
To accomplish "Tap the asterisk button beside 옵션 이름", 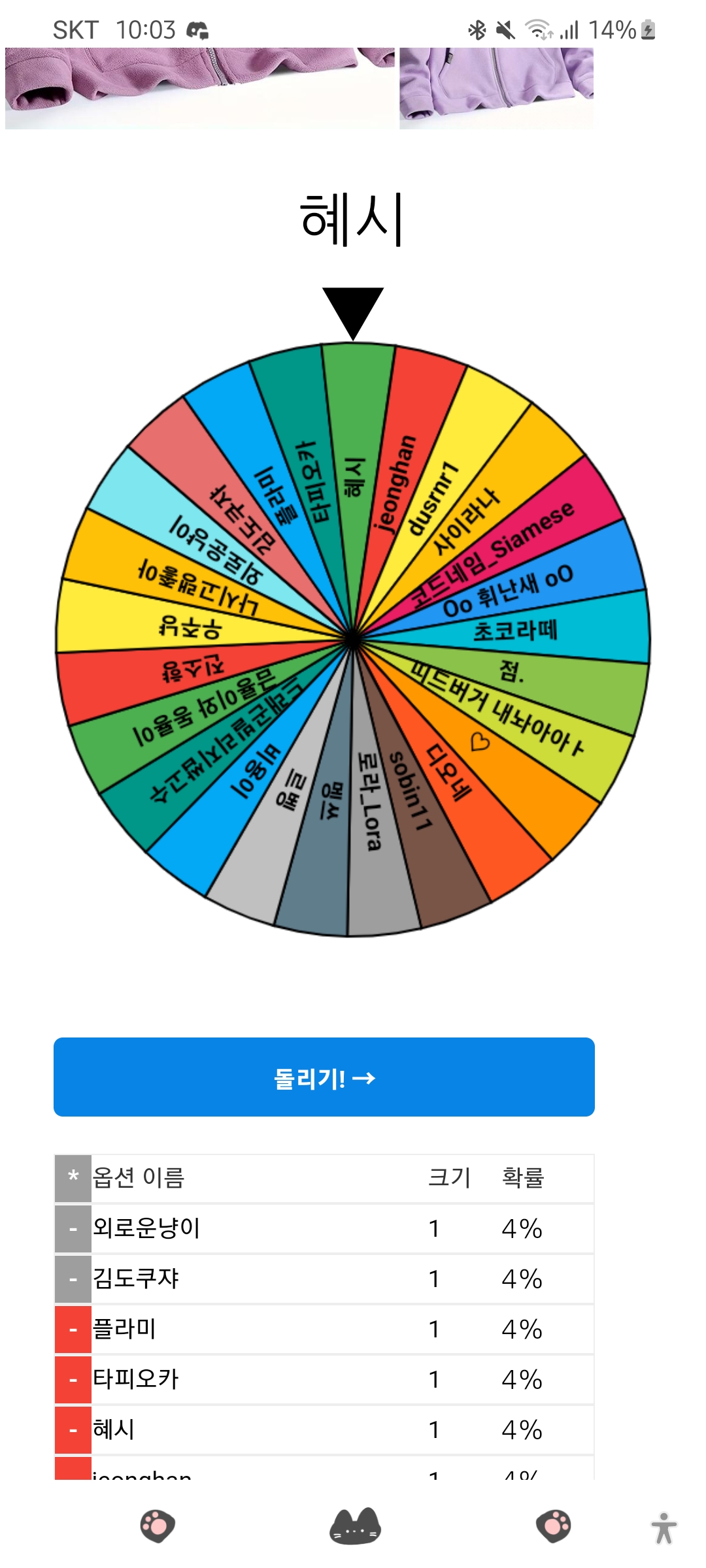I will point(73,1178).
